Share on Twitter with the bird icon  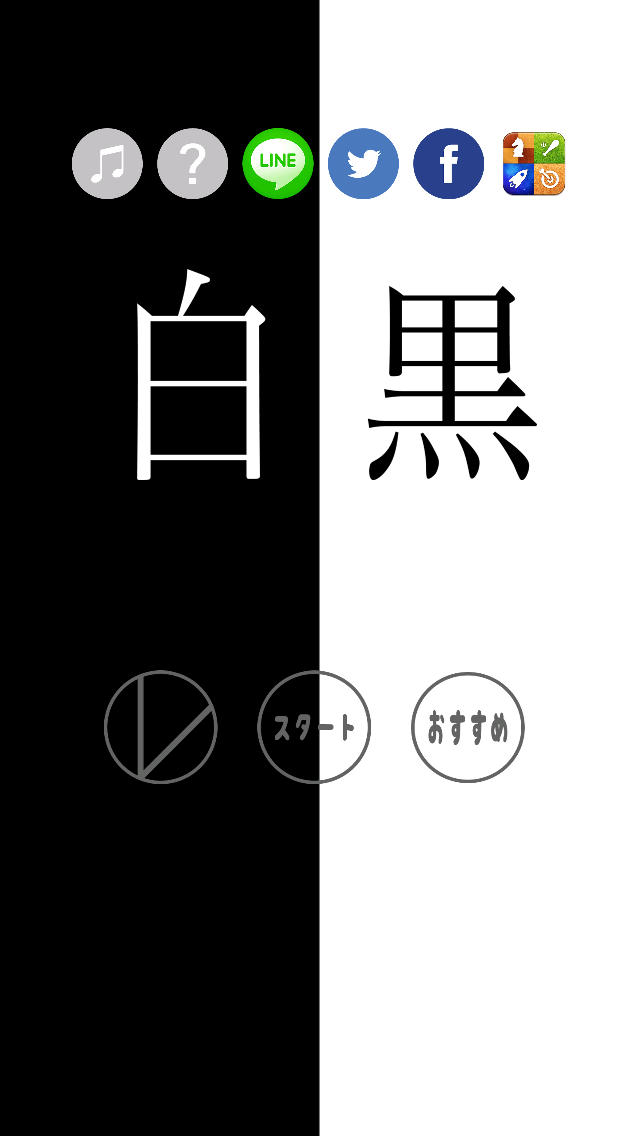point(363,164)
